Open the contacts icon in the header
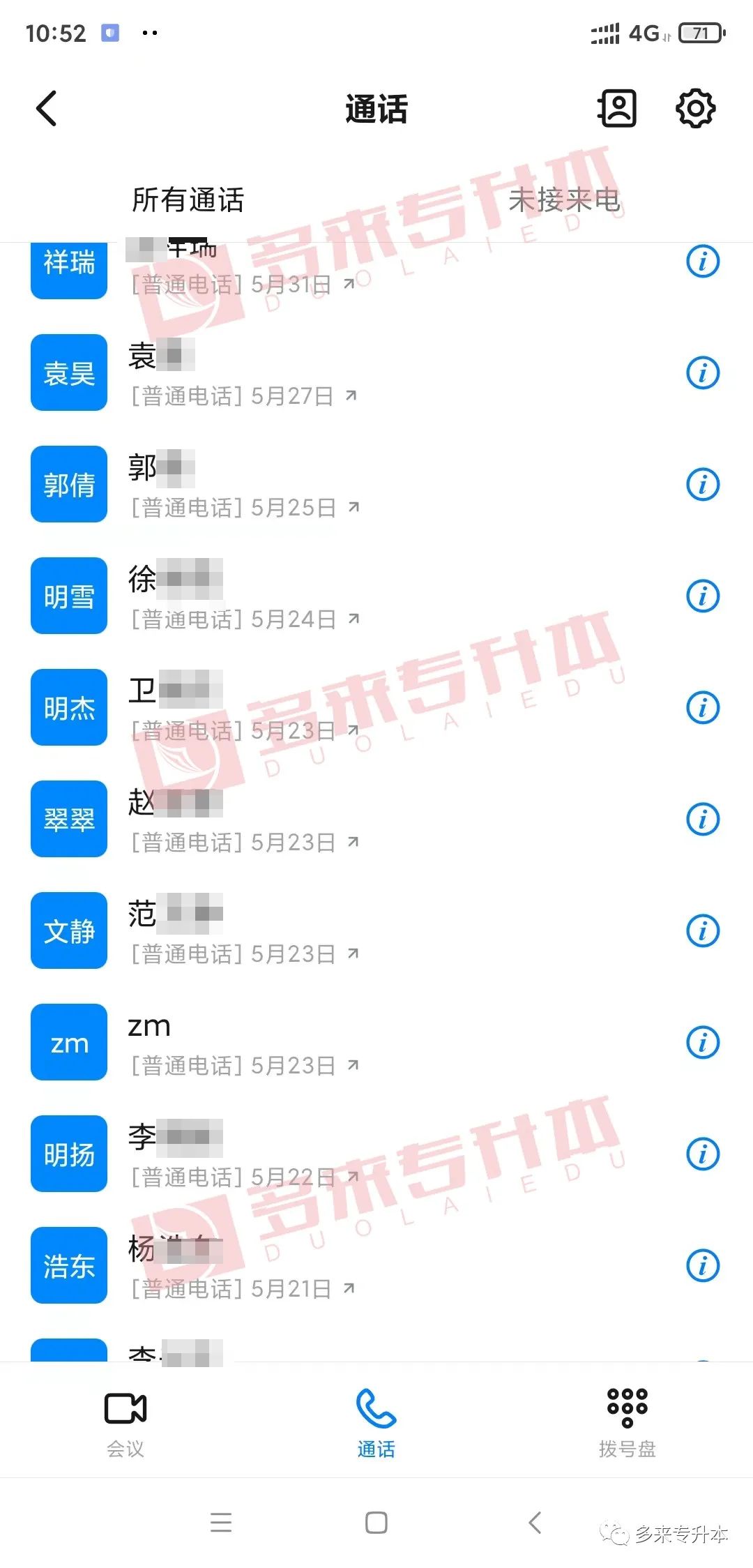The height and width of the screenshot is (1568, 753). [x=617, y=108]
